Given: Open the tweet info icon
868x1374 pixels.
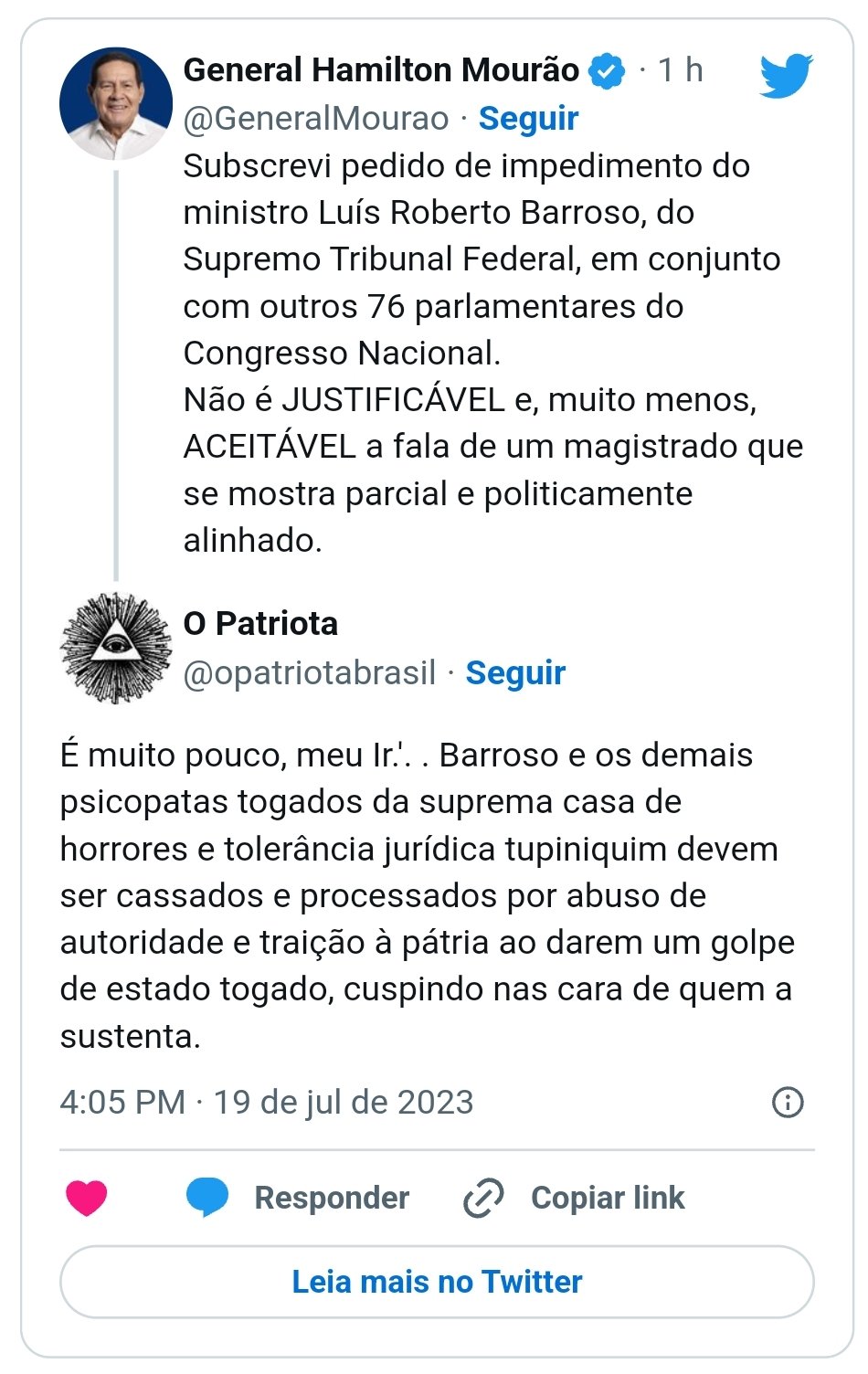Looking at the screenshot, I should pos(788,1102).
